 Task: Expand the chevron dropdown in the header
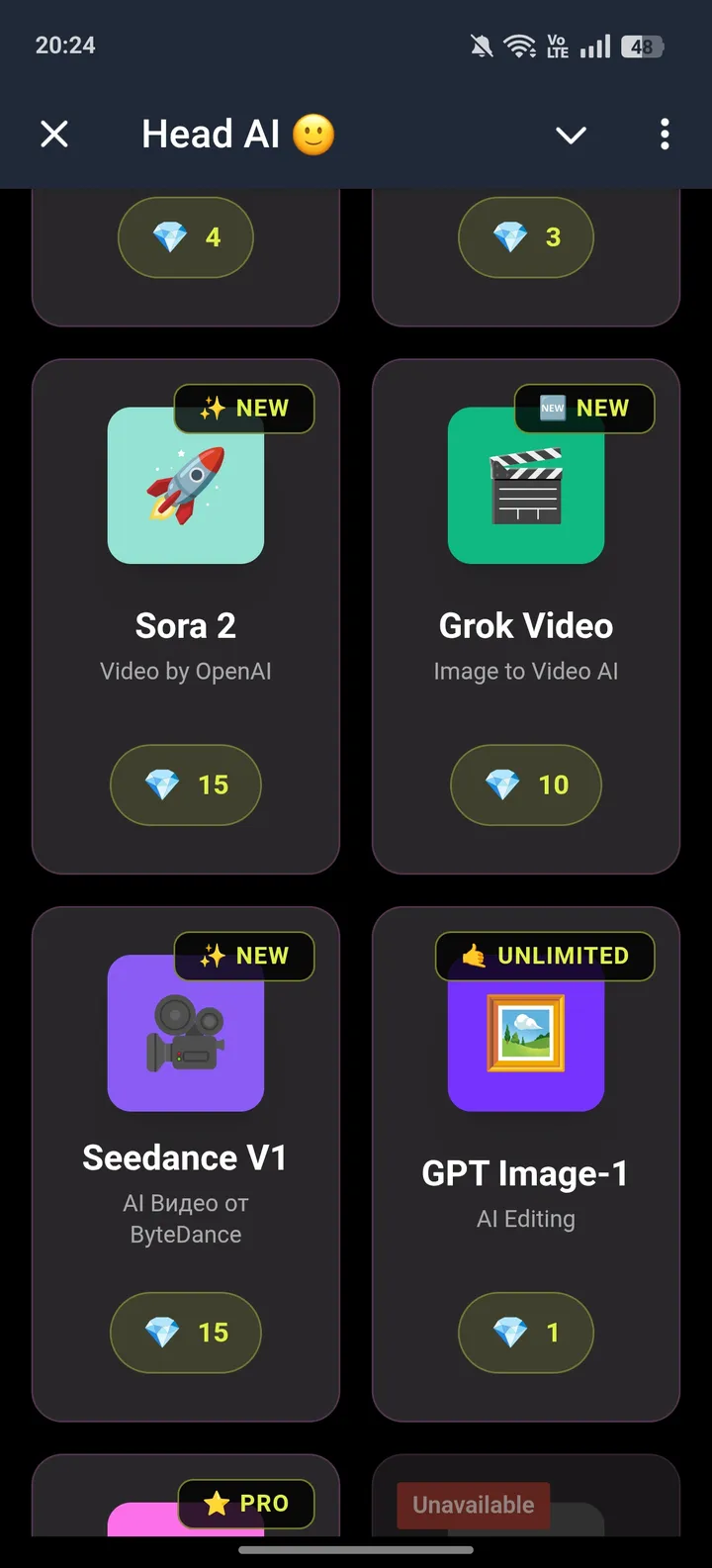click(571, 135)
